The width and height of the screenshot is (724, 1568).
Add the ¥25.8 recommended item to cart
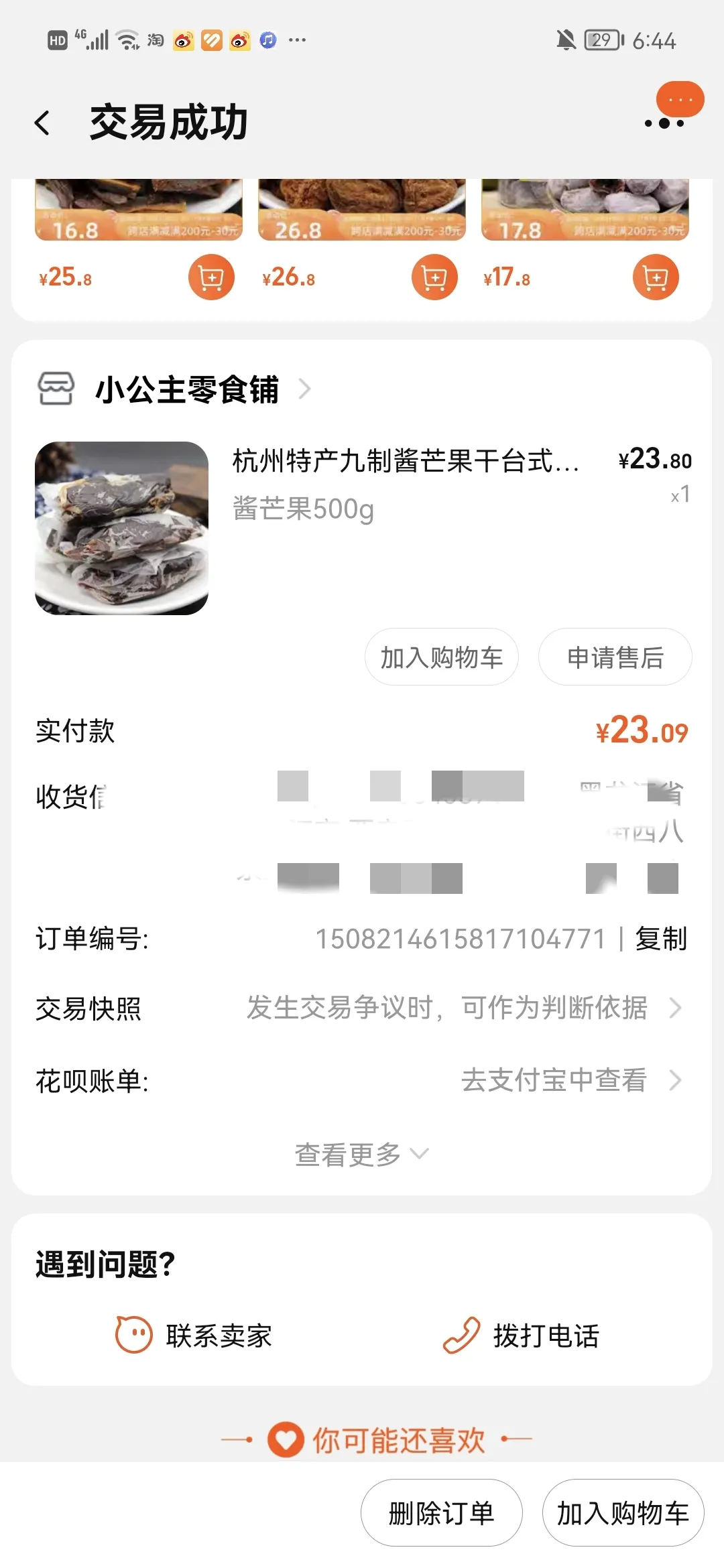(x=211, y=277)
